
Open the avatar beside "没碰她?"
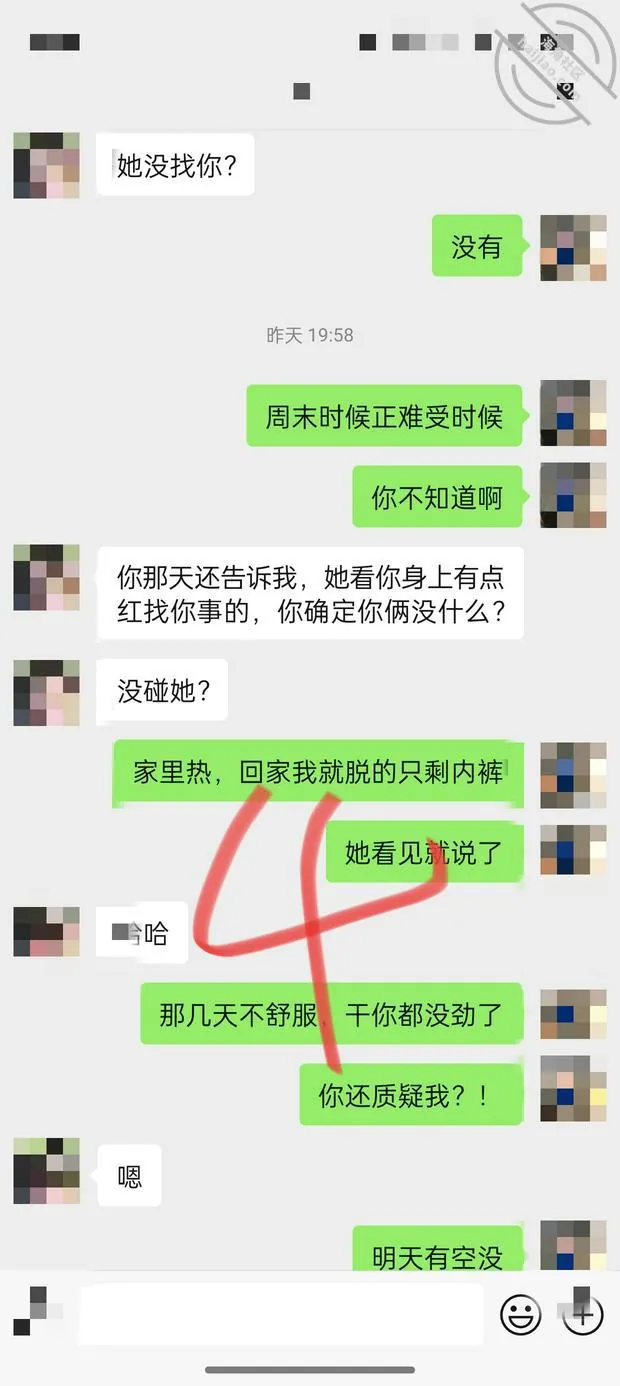point(46,692)
